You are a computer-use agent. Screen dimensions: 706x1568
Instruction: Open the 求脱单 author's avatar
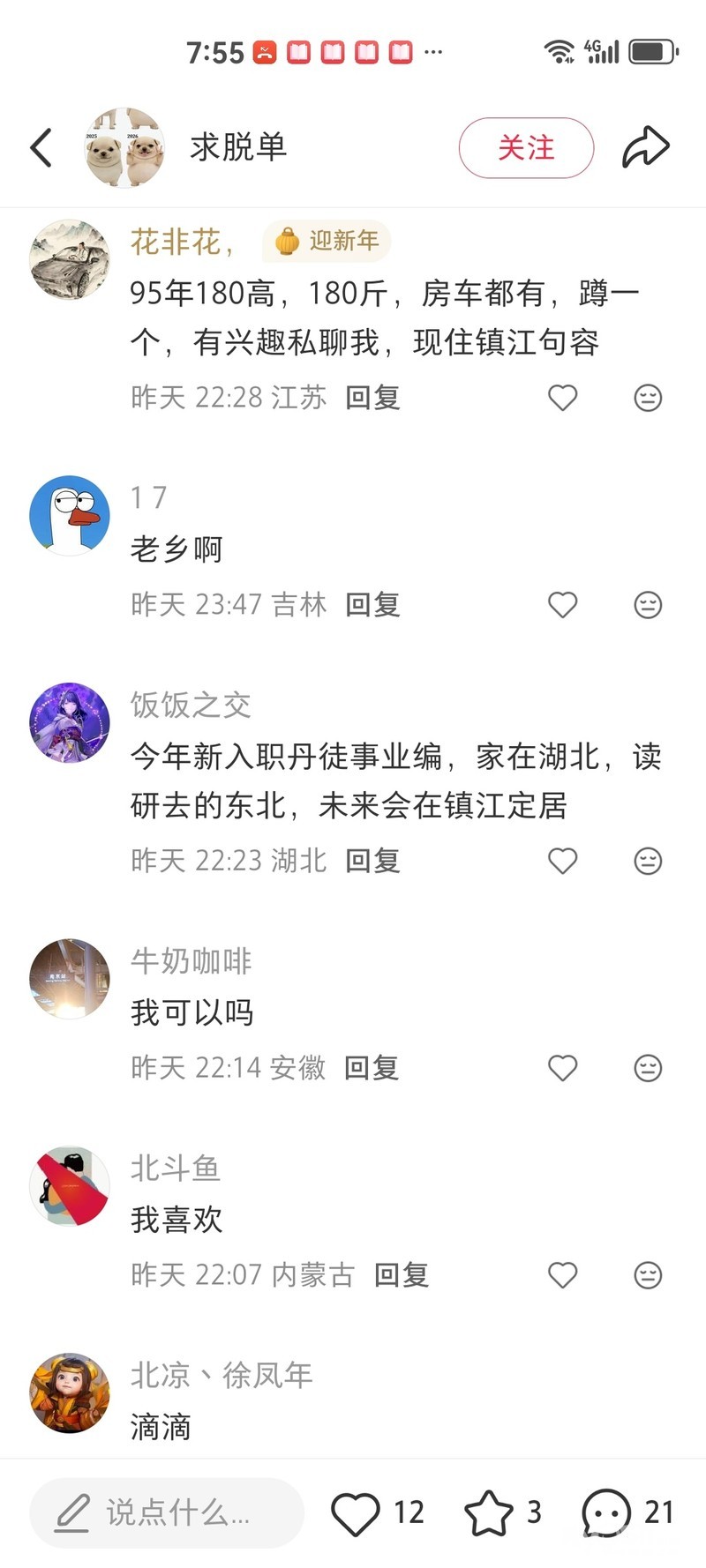(x=124, y=147)
